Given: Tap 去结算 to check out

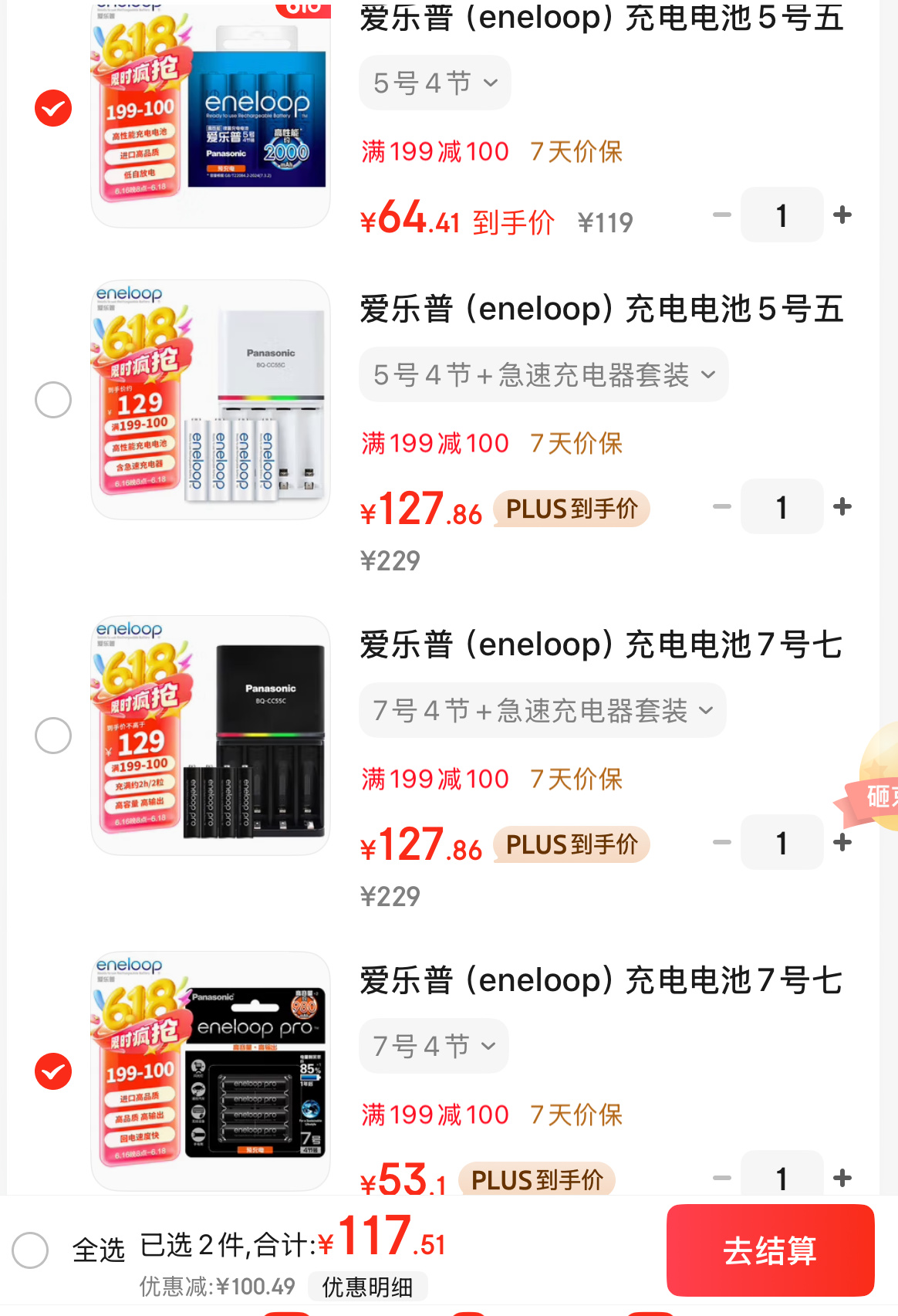Looking at the screenshot, I should click(x=770, y=1250).
